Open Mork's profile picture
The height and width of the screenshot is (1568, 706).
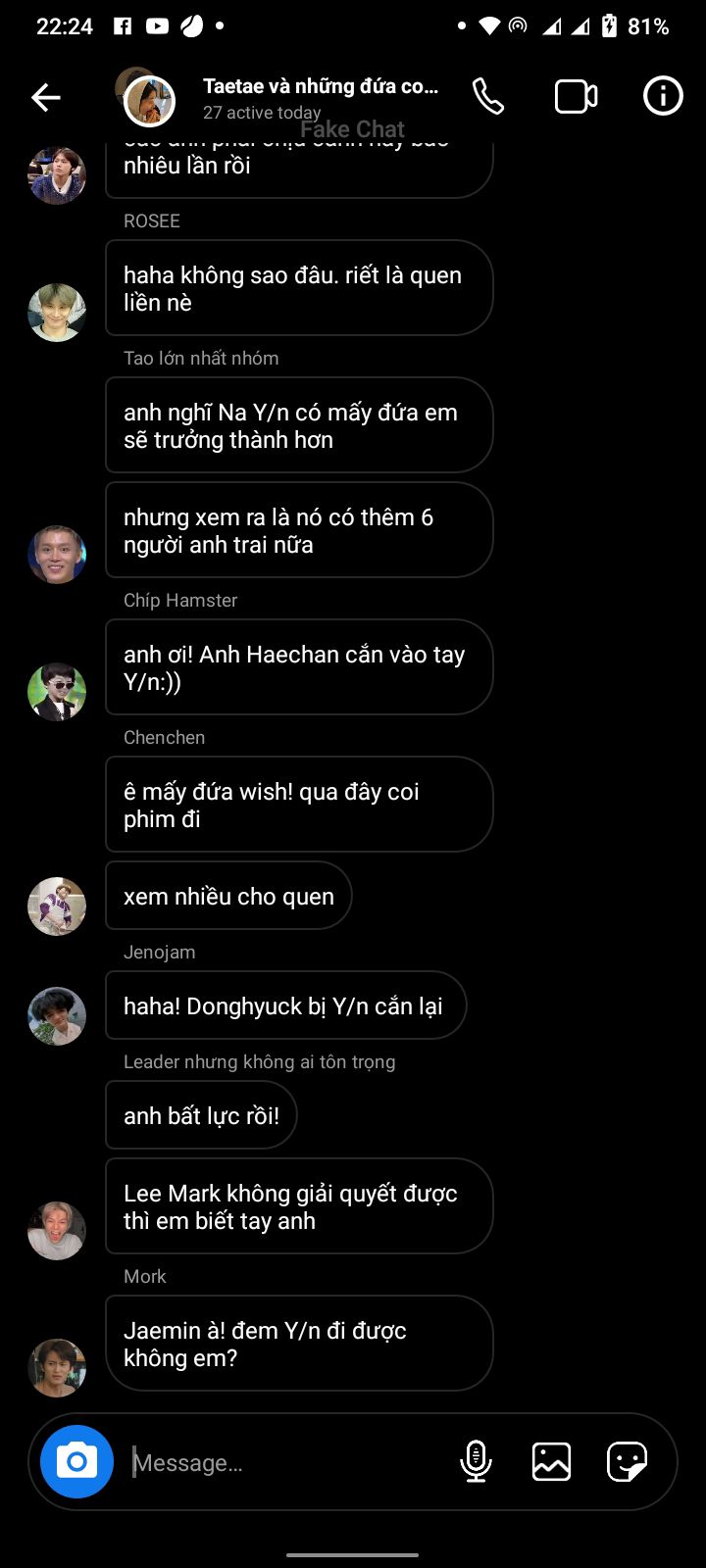click(x=57, y=1367)
